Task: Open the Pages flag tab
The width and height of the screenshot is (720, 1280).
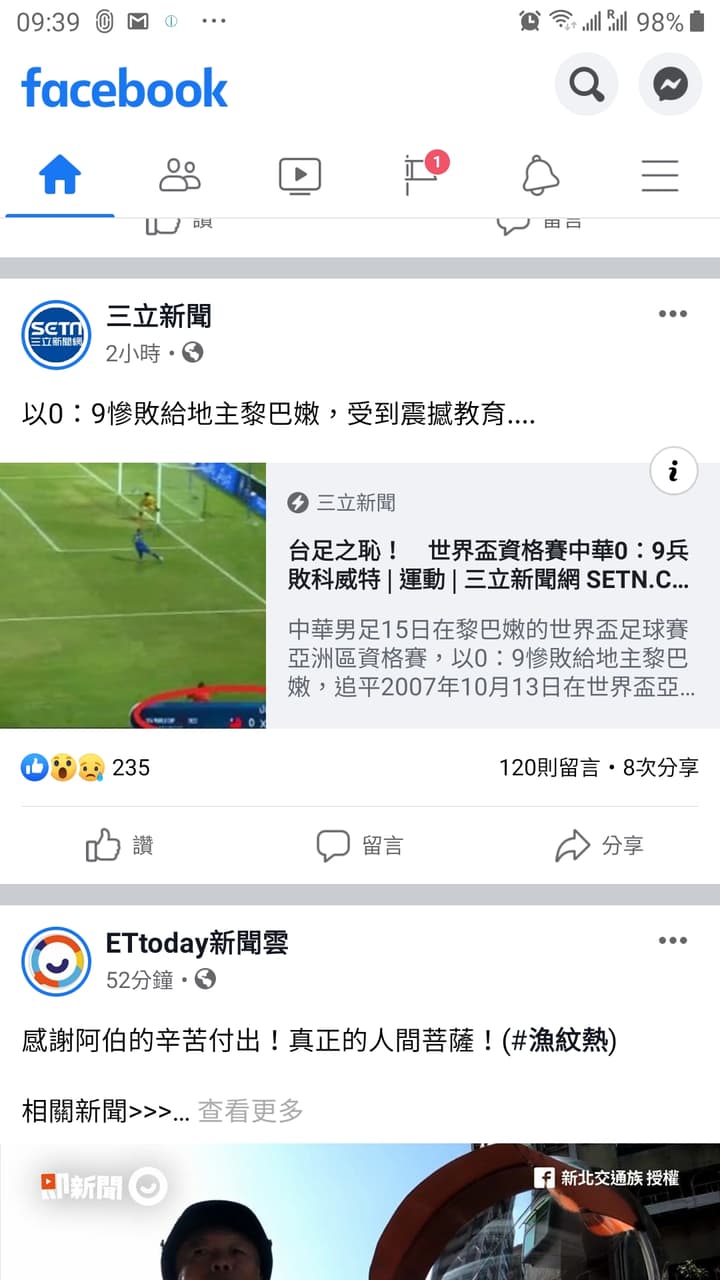Action: 422,175
